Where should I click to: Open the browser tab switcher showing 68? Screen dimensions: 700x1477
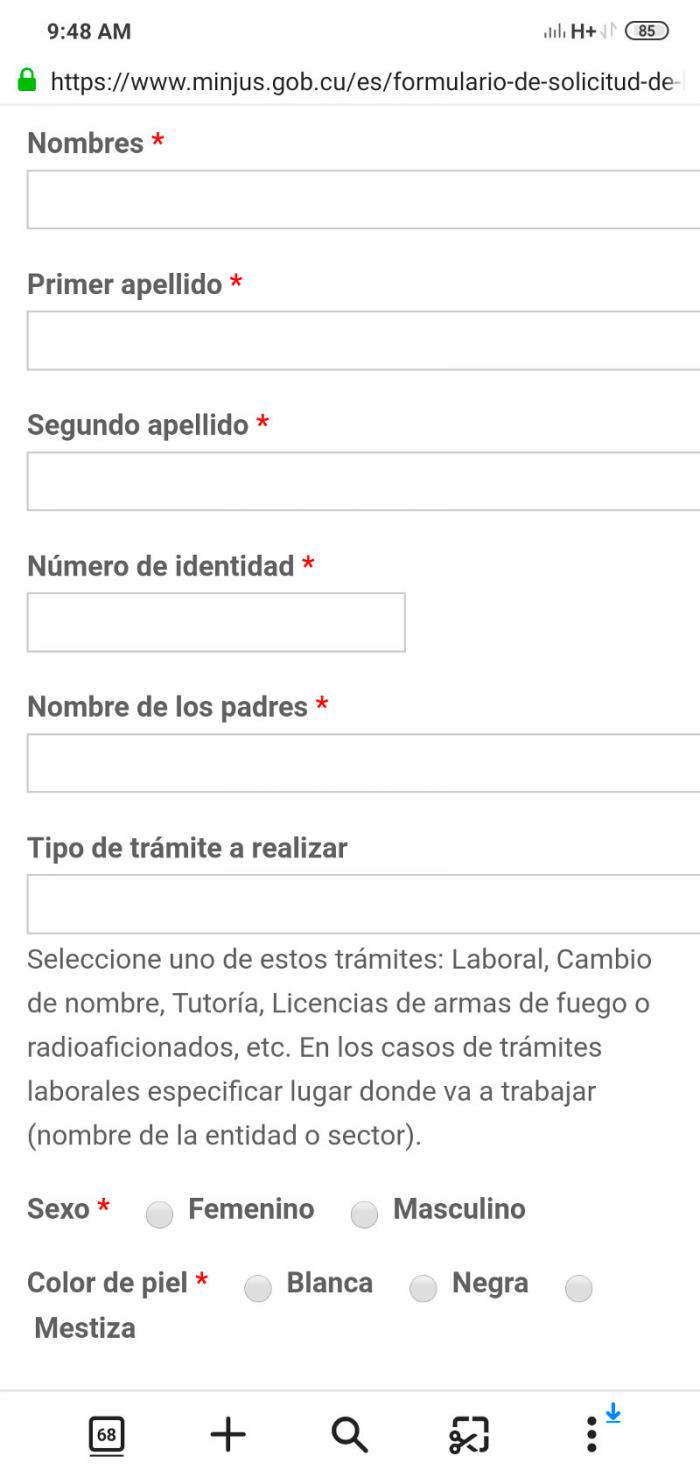(x=106, y=1436)
